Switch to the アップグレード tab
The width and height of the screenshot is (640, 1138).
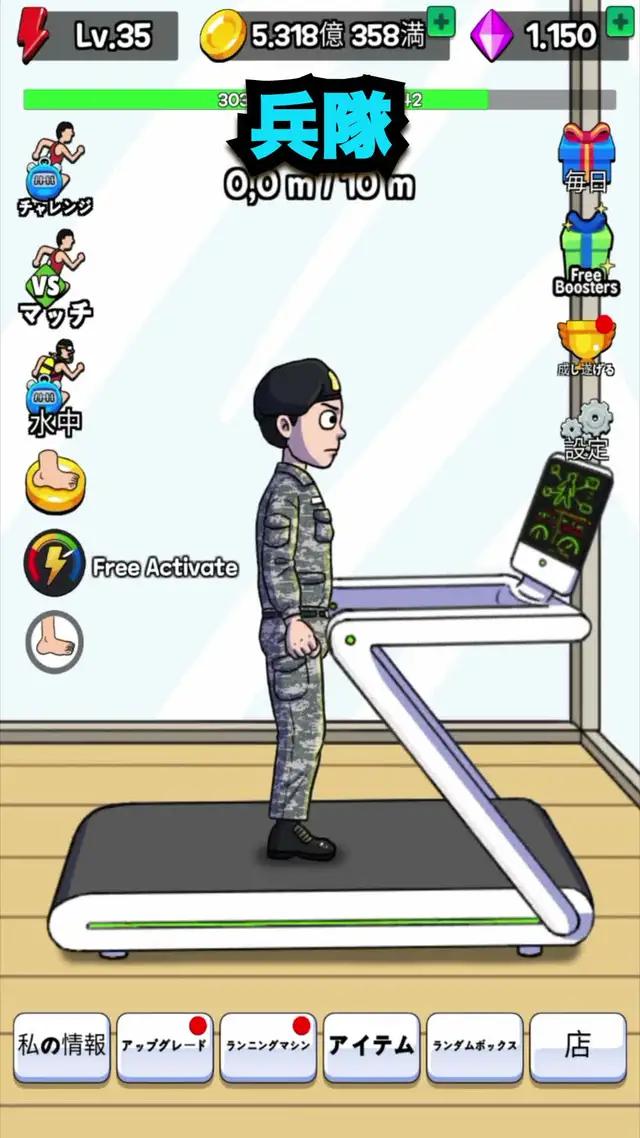[x=164, y=1046]
